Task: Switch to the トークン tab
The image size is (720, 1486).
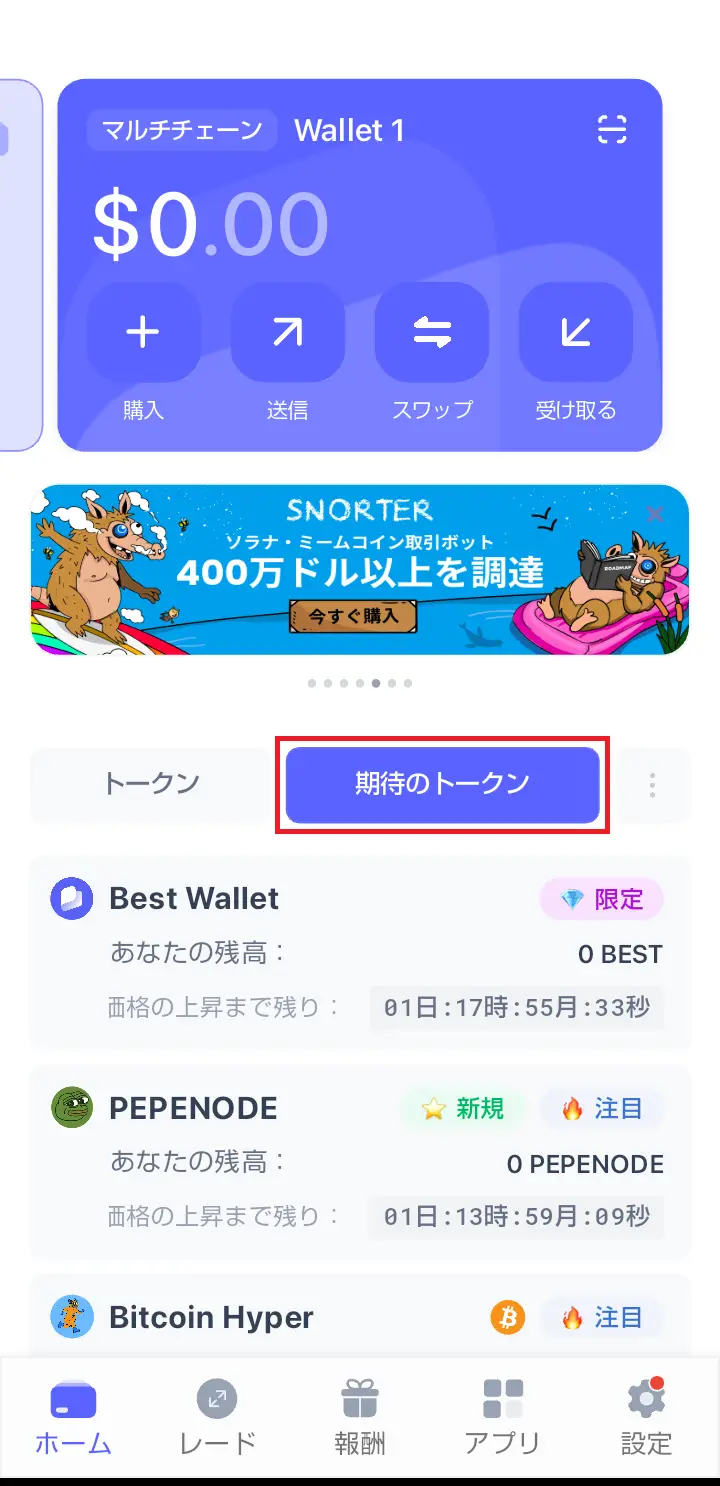Action: tap(152, 785)
